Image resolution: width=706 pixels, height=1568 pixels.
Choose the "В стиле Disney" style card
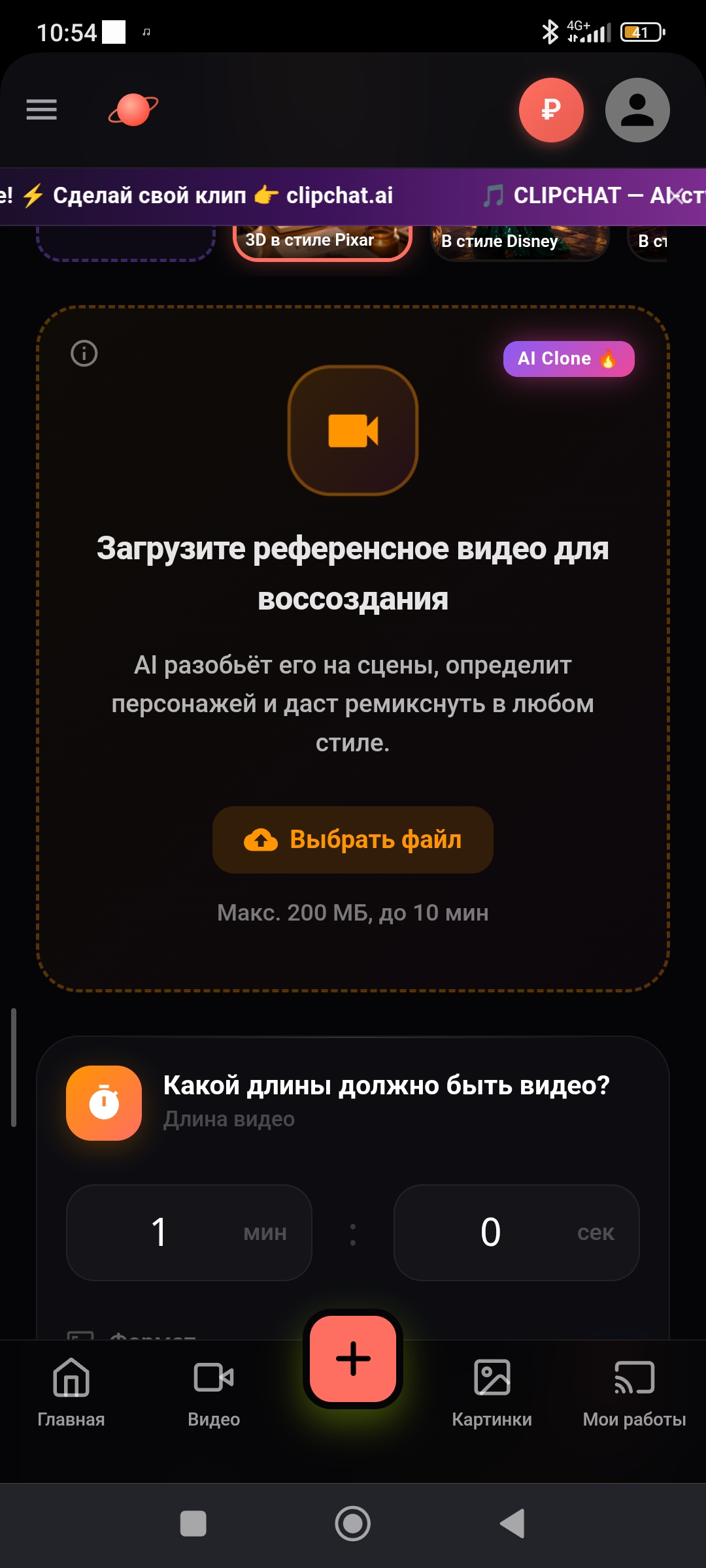click(x=520, y=242)
